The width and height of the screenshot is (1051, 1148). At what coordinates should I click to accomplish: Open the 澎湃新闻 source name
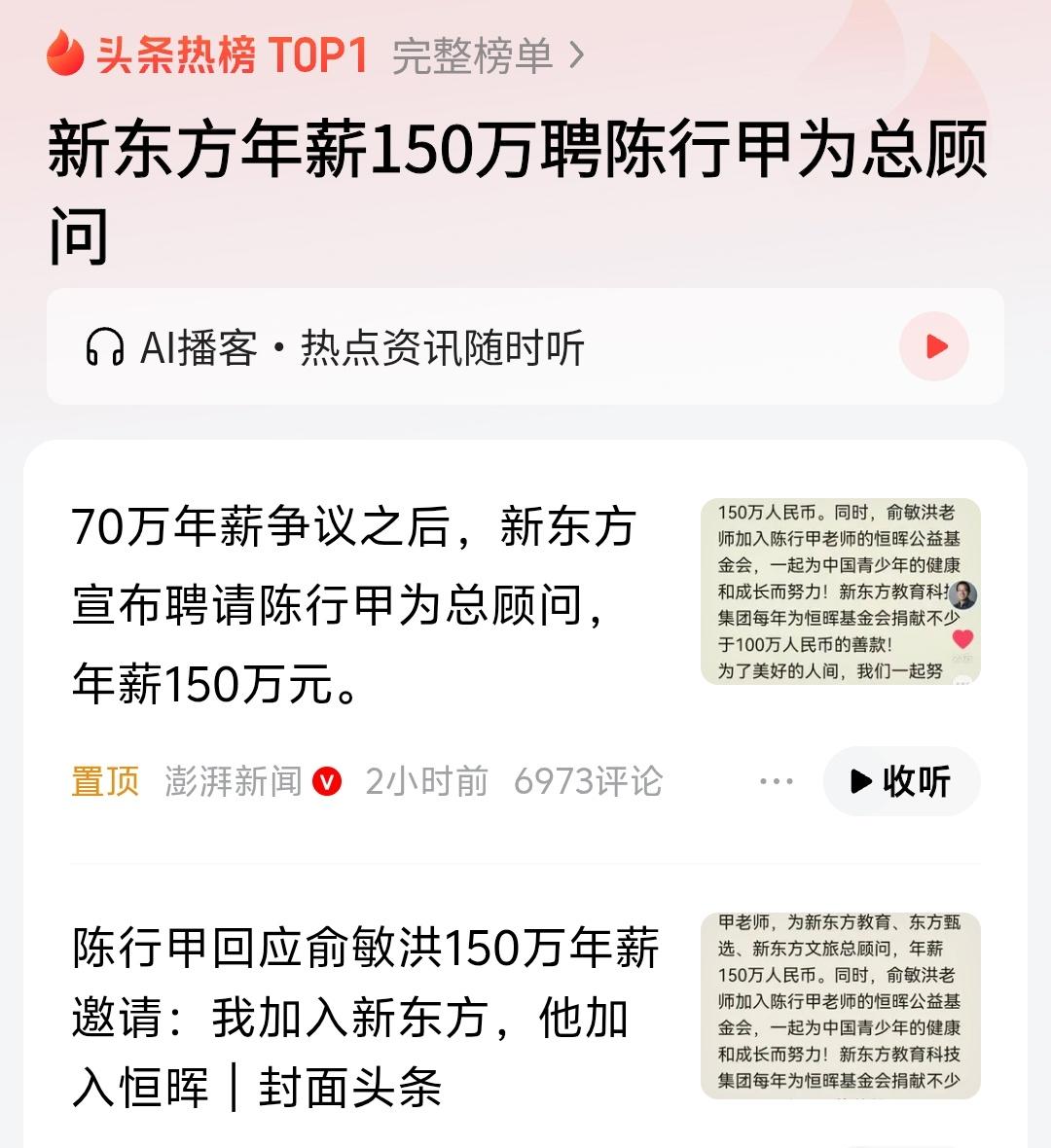point(234,780)
